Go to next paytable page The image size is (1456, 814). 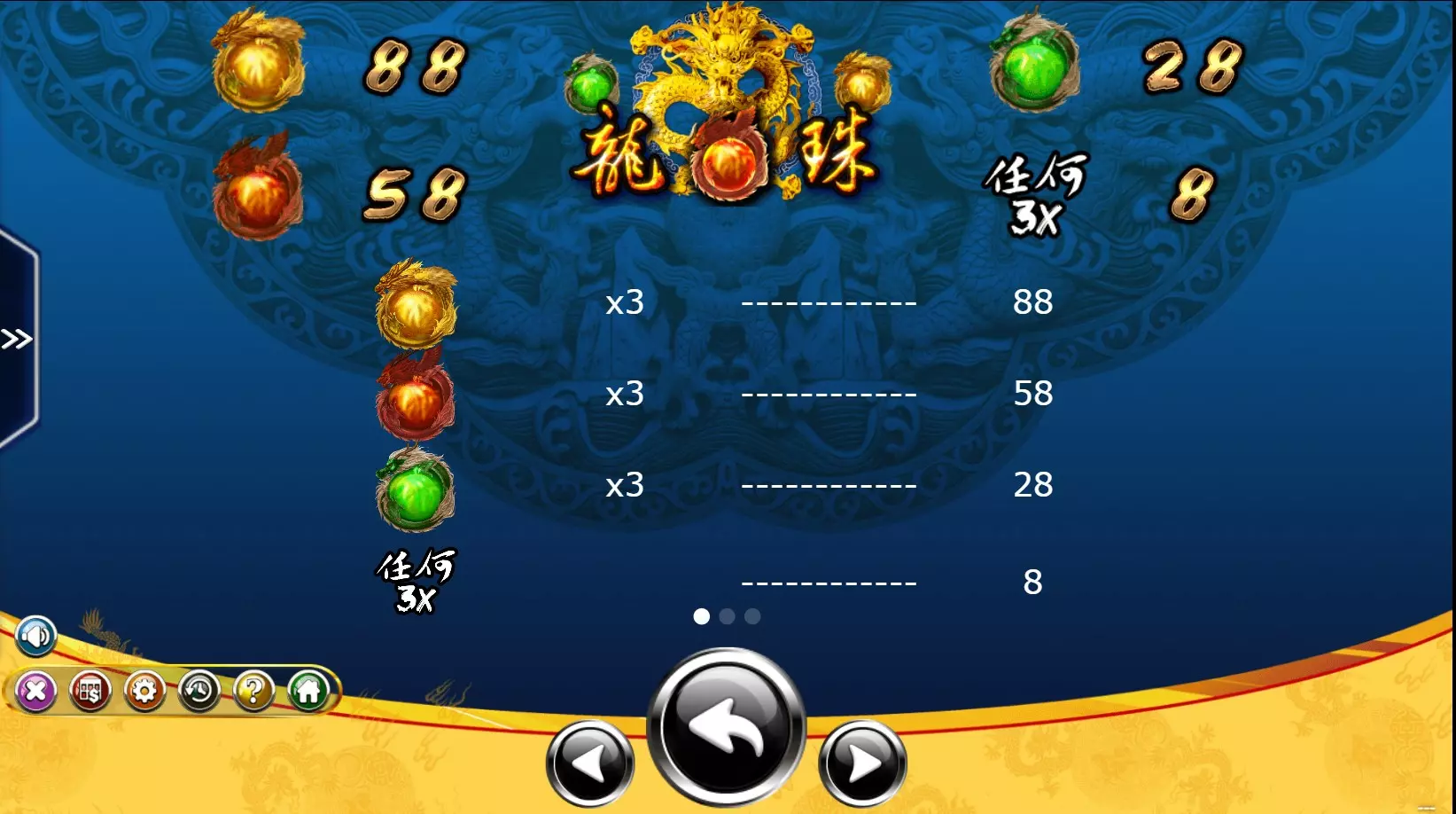[x=862, y=763]
